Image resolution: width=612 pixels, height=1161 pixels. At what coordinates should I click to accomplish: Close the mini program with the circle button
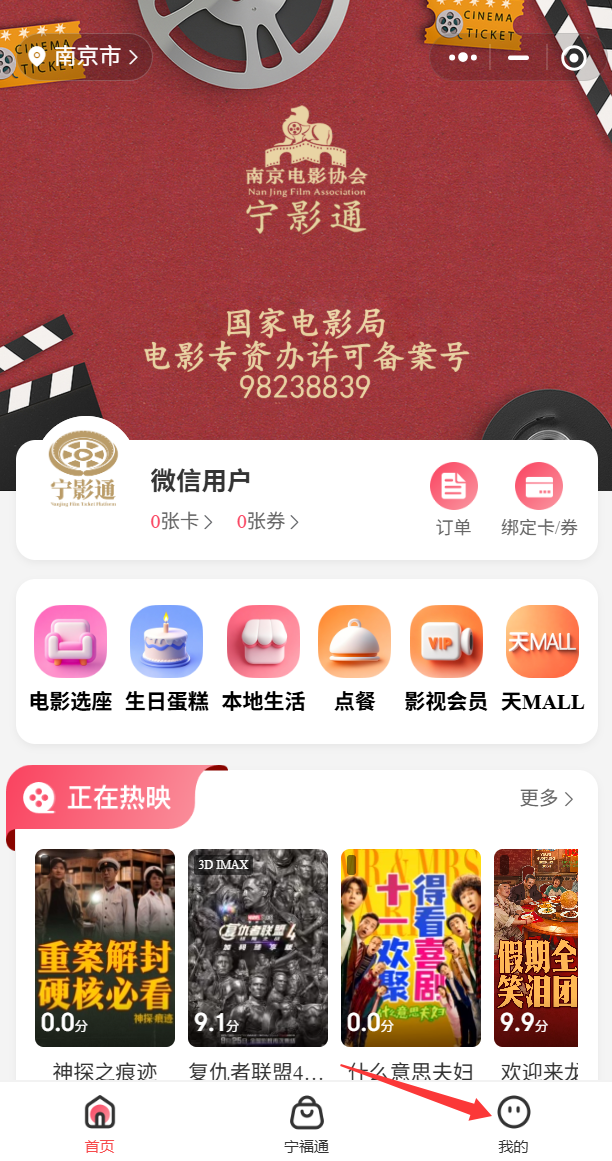[x=574, y=58]
